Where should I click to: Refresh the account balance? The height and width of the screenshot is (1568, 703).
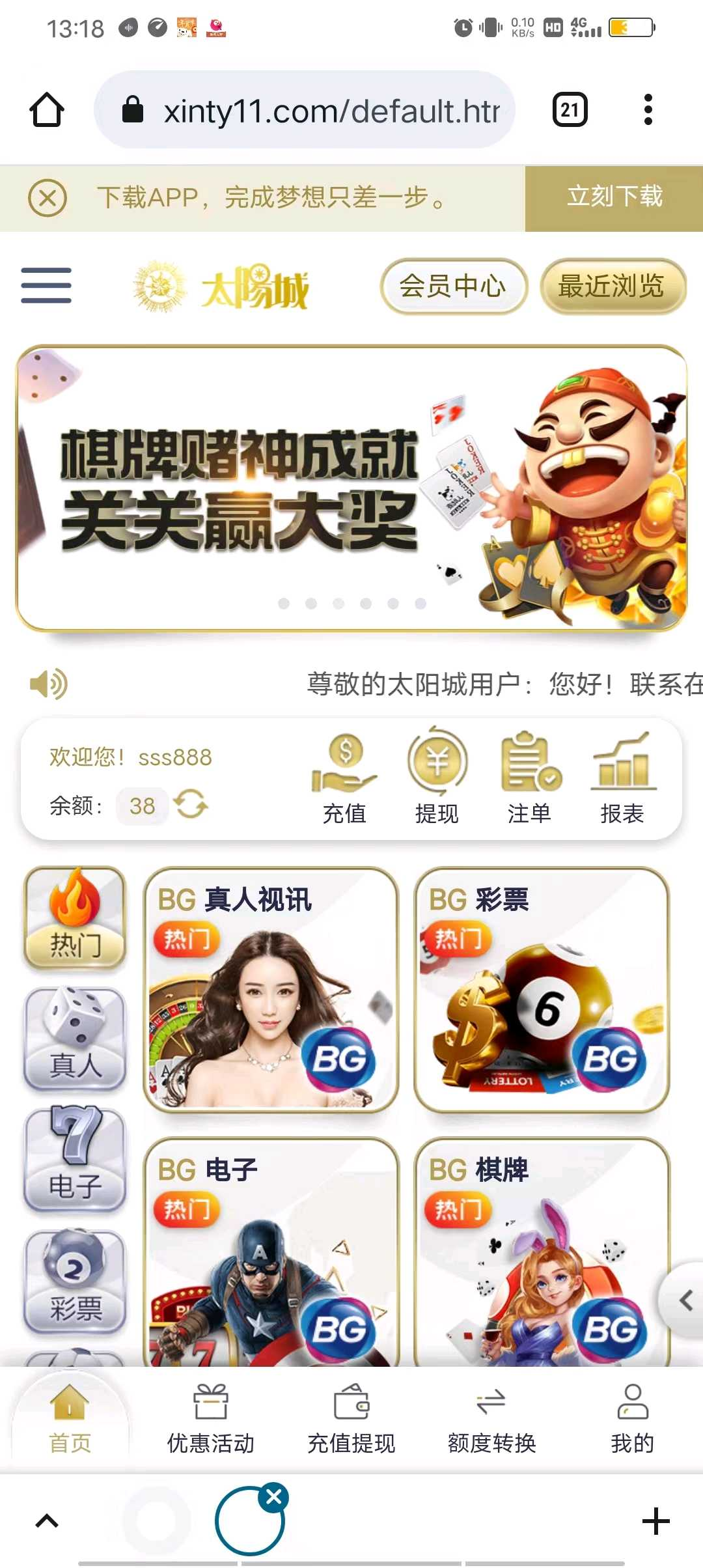tap(191, 805)
